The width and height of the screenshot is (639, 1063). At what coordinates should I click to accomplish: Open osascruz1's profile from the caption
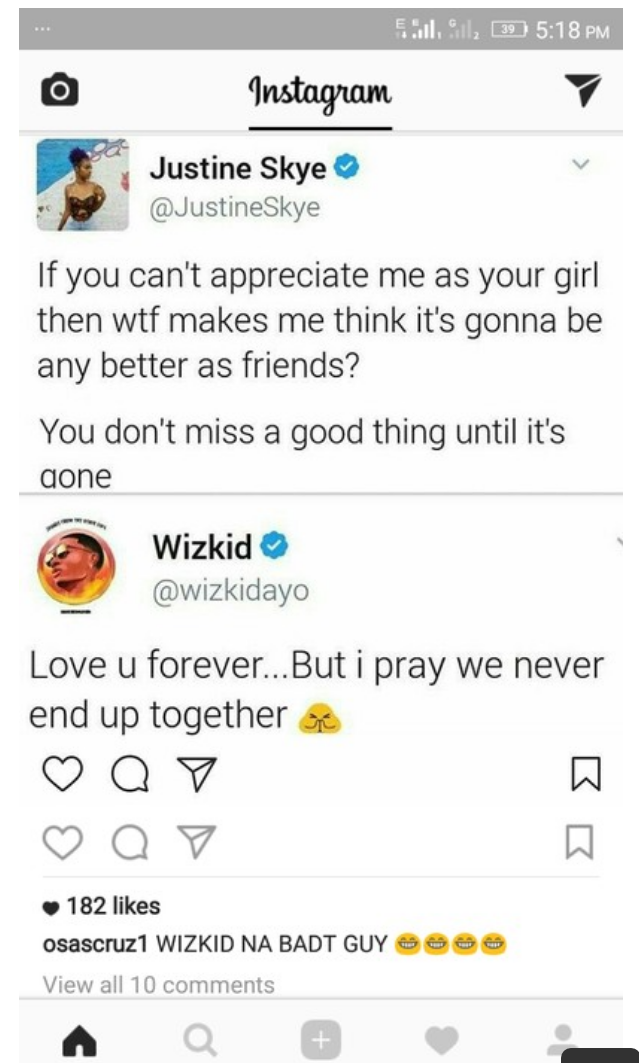point(95,944)
